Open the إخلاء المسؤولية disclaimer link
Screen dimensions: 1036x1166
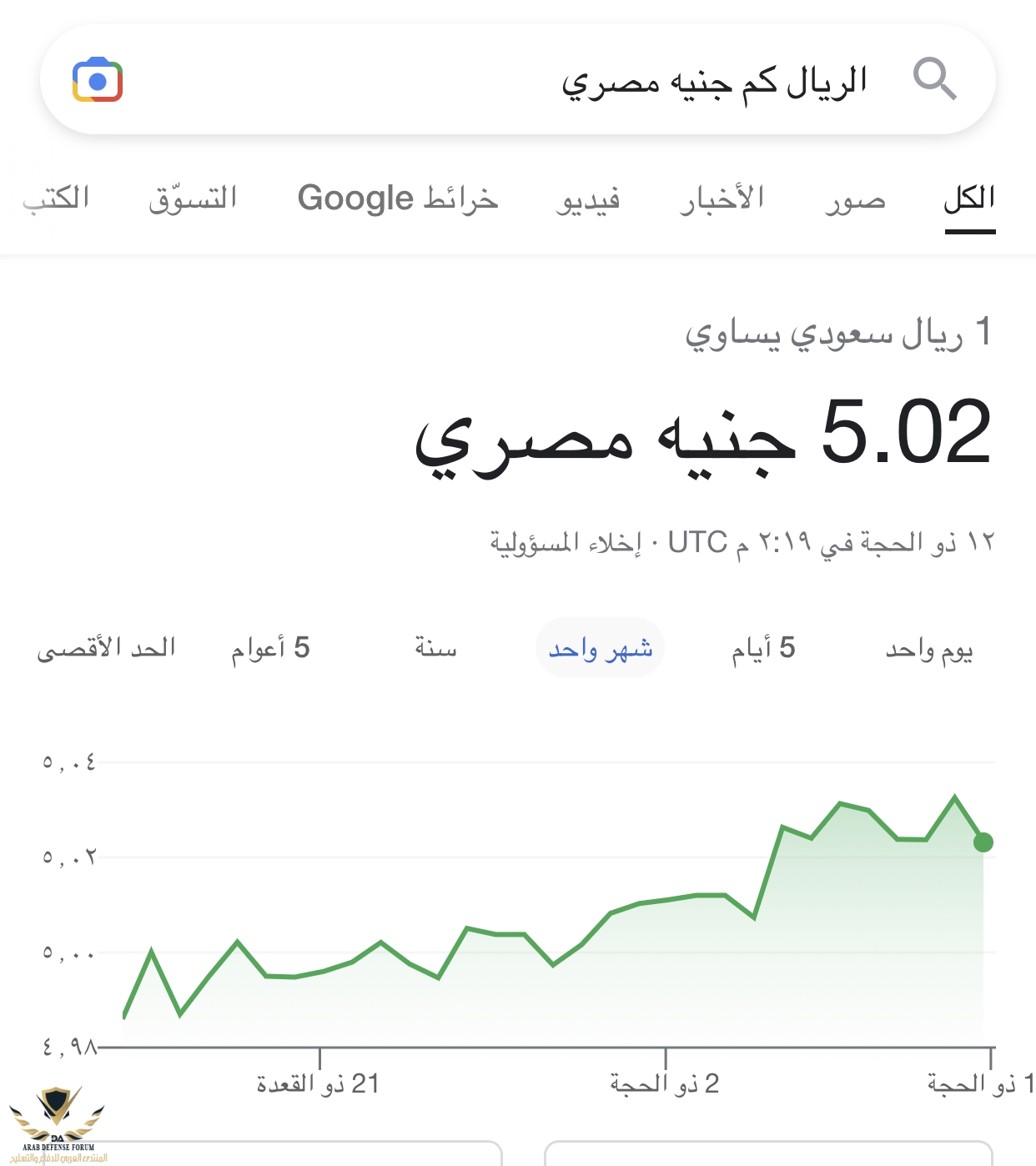coord(566,543)
